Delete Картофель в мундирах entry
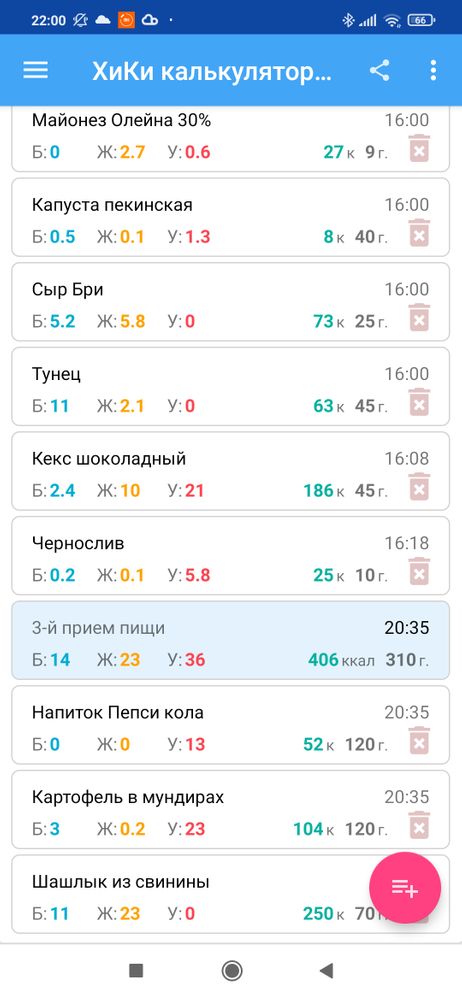Viewport: 462px width, 1000px height. 419,826
